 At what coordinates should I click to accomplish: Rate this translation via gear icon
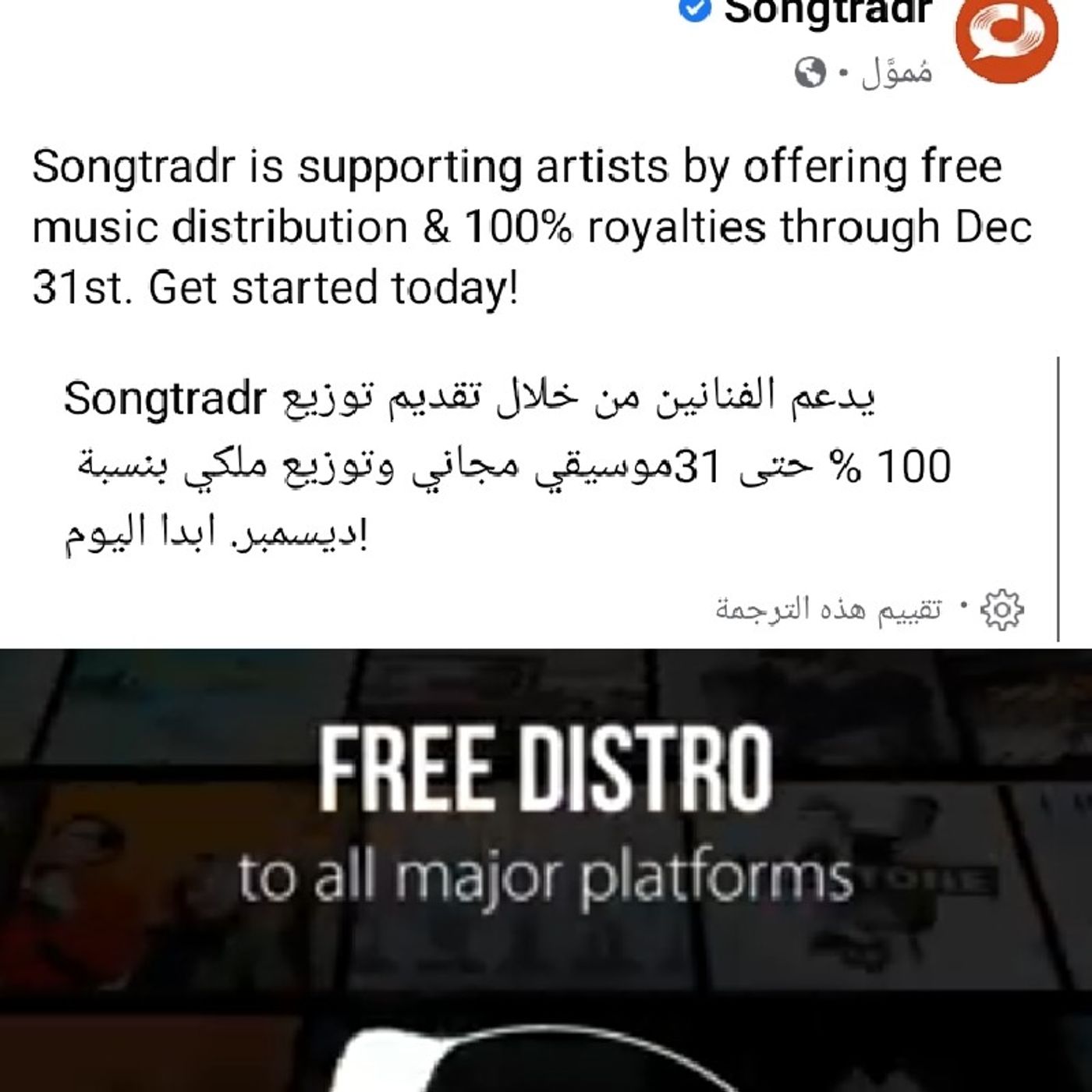point(1002,610)
